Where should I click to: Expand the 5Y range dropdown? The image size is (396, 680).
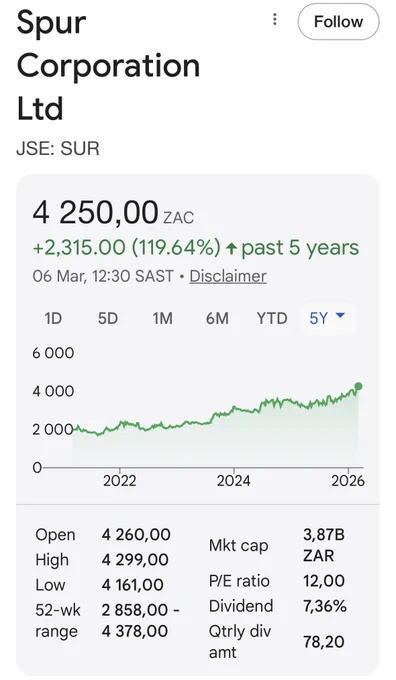[327, 319]
